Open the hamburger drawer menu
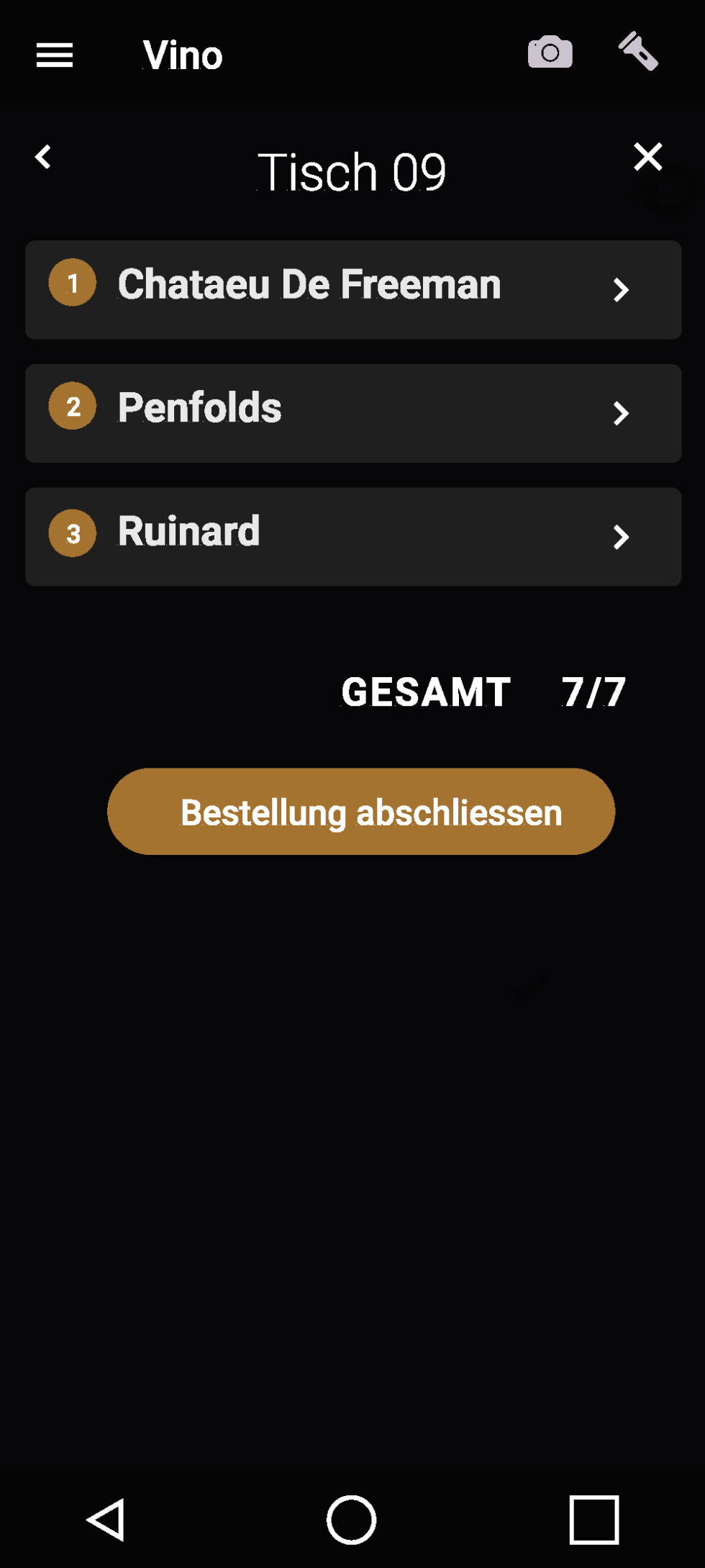Image resolution: width=705 pixels, height=1568 pixels. [x=55, y=55]
